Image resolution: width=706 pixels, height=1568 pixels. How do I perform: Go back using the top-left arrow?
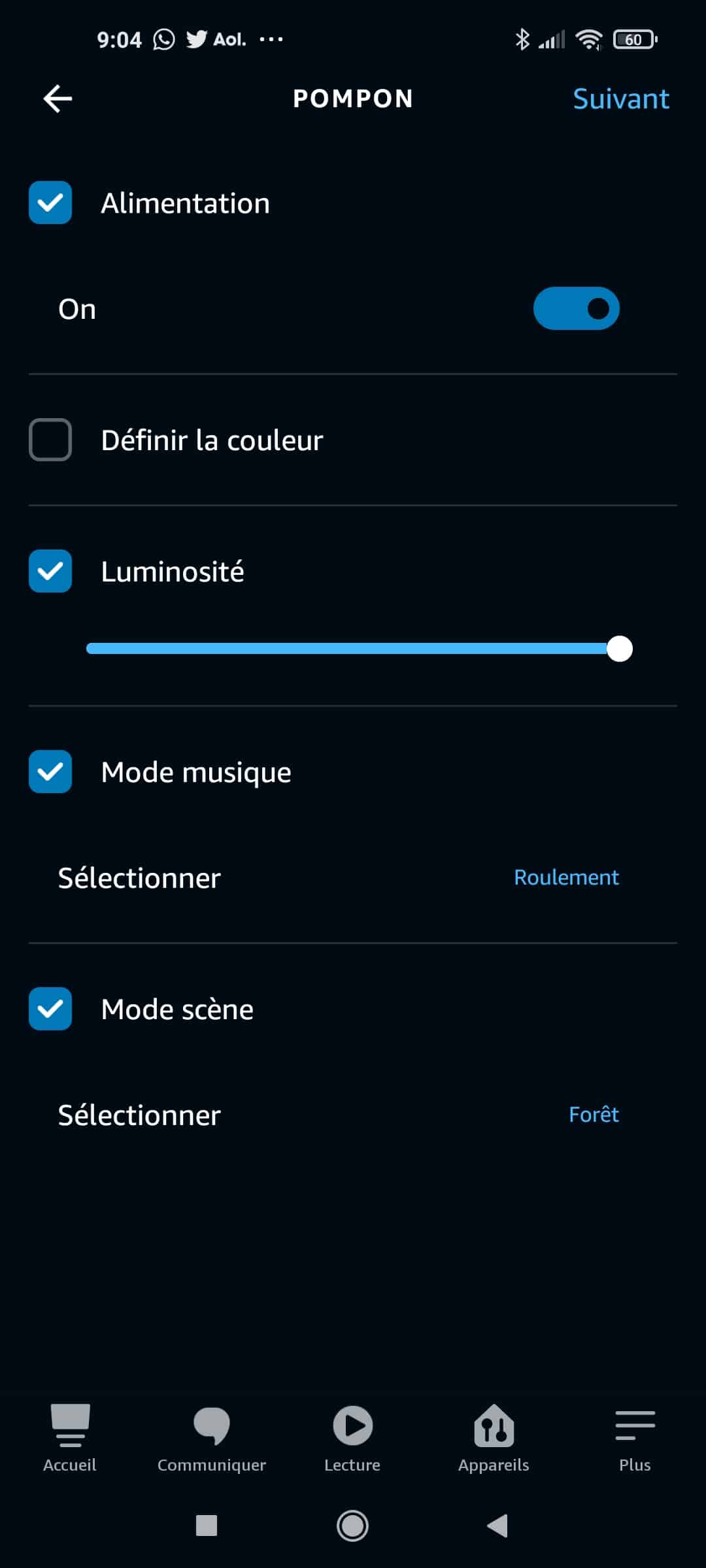click(x=58, y=99)
